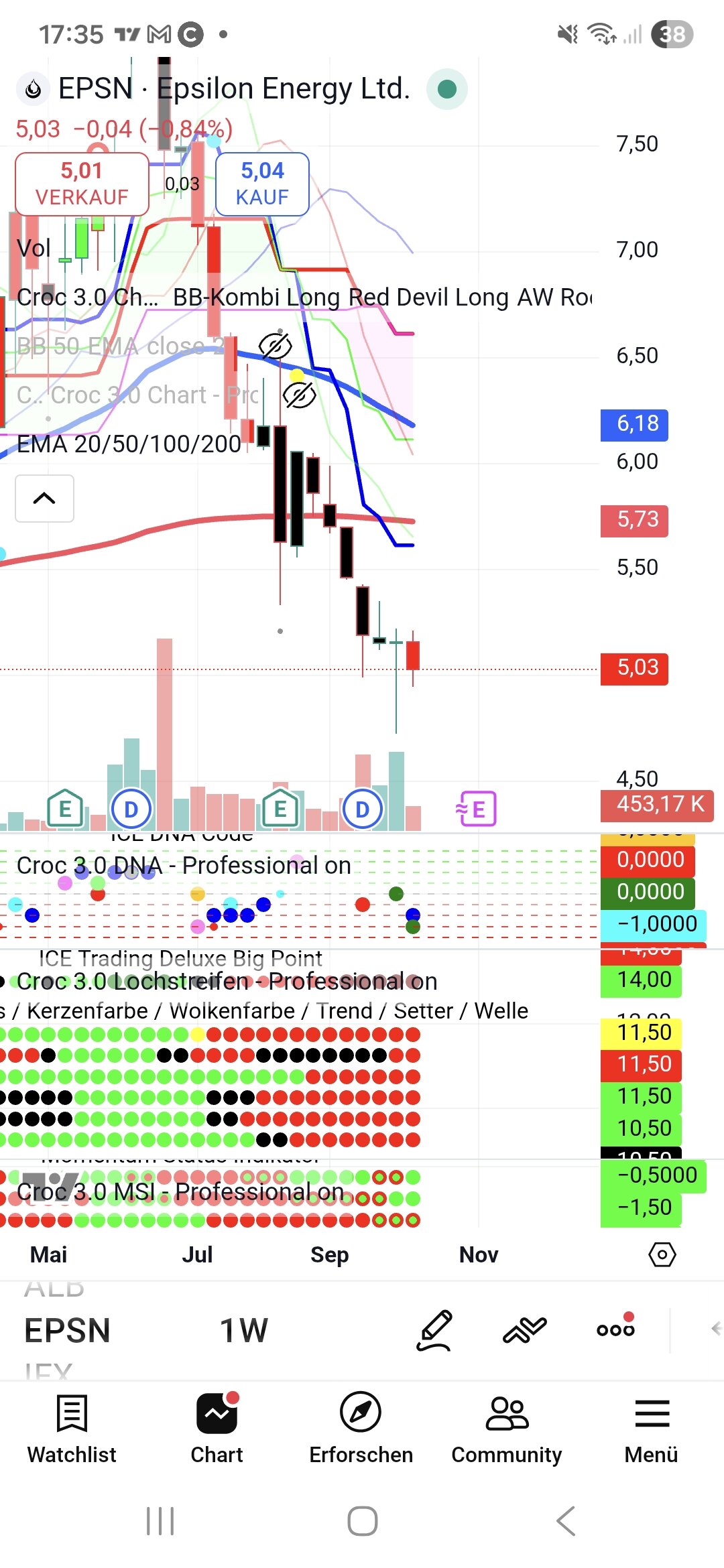
Task: Open chart scale settings
Action: point(662,1254)
